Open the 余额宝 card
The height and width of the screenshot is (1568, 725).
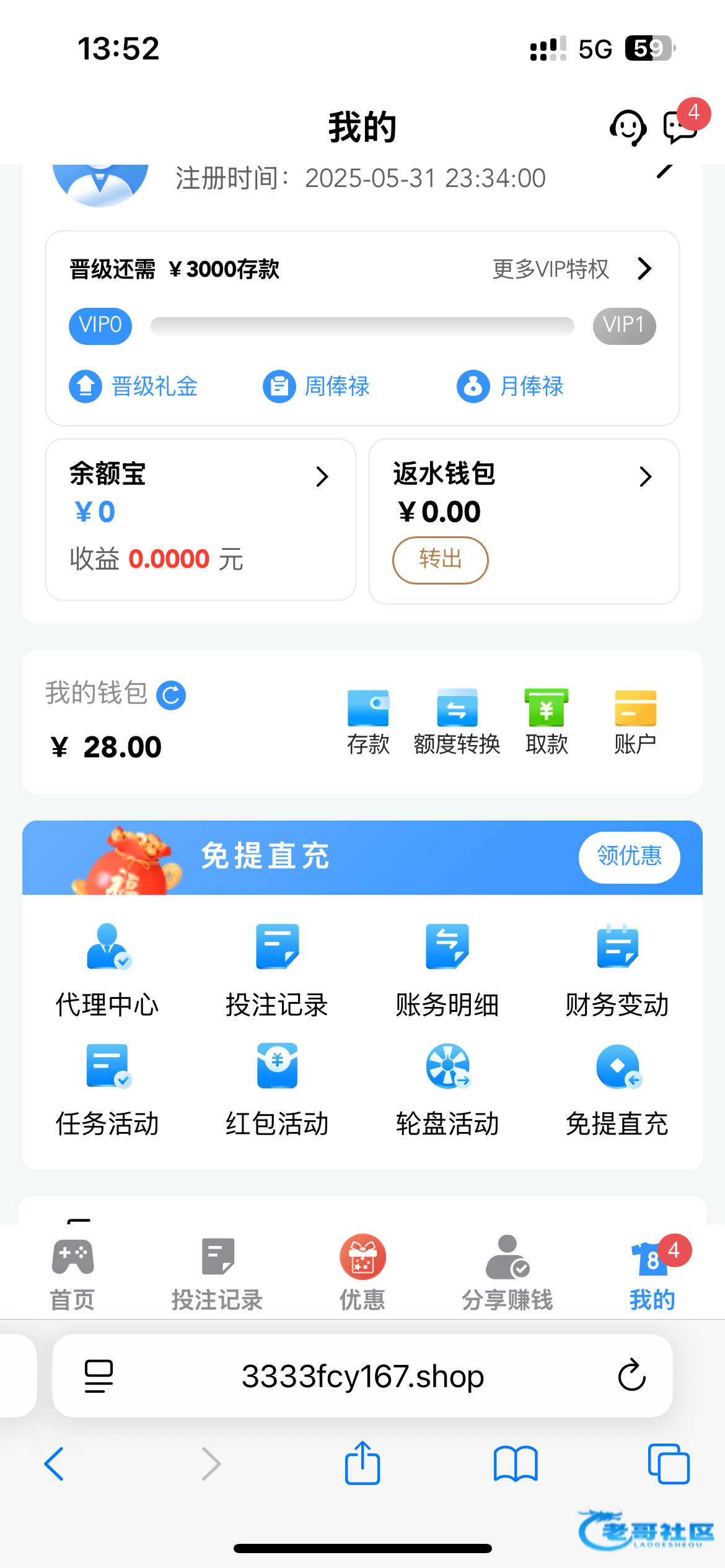(x=200, y=519)
